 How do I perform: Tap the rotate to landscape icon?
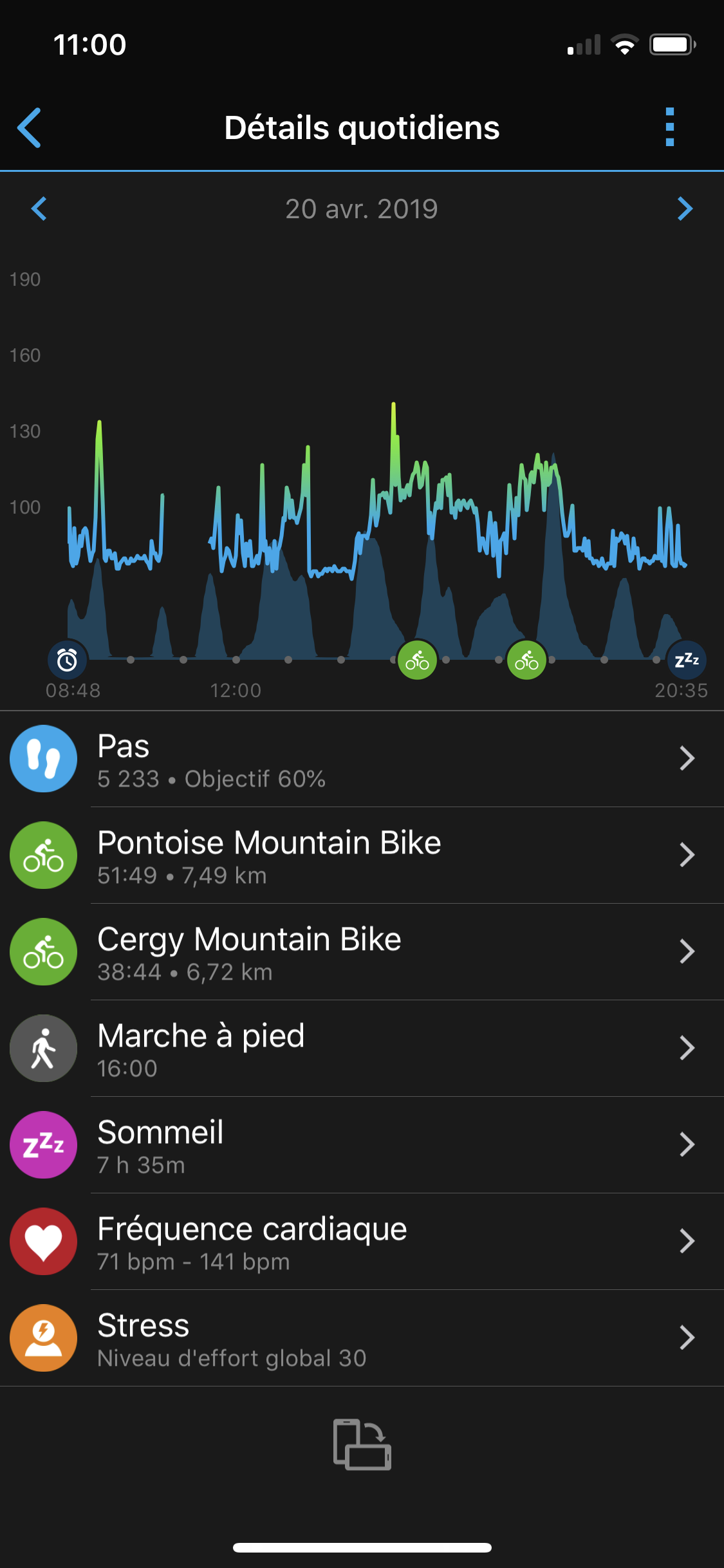362,1444
